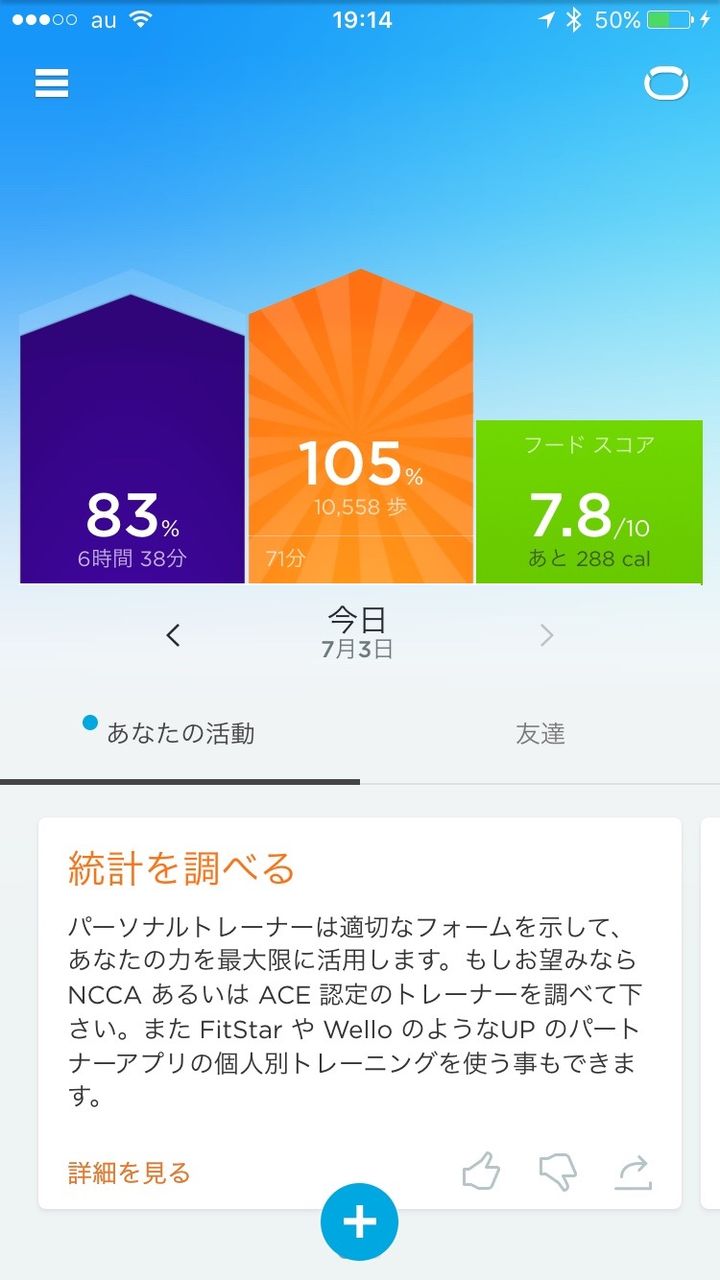The image size is (720, 1280).
Task: Go to the next day arrow
Action: [546, 635]
